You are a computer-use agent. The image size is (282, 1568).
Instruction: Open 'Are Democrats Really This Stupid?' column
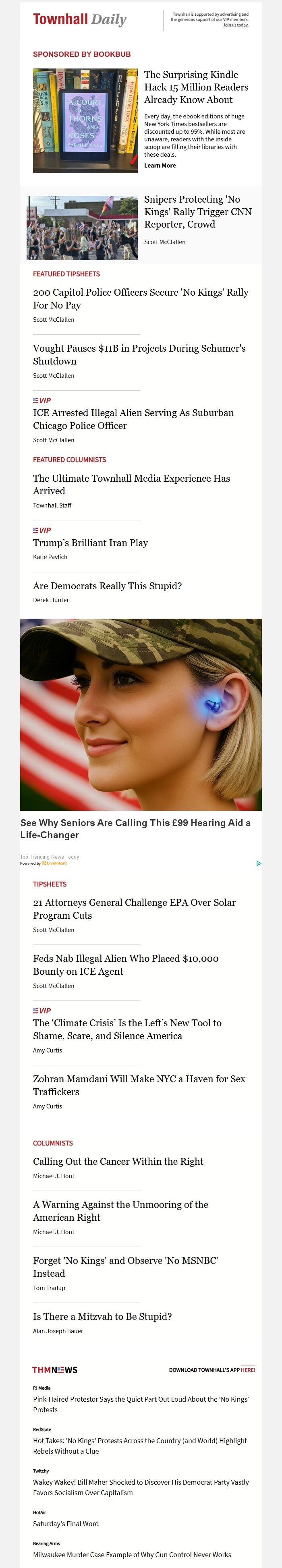[107, 586]
